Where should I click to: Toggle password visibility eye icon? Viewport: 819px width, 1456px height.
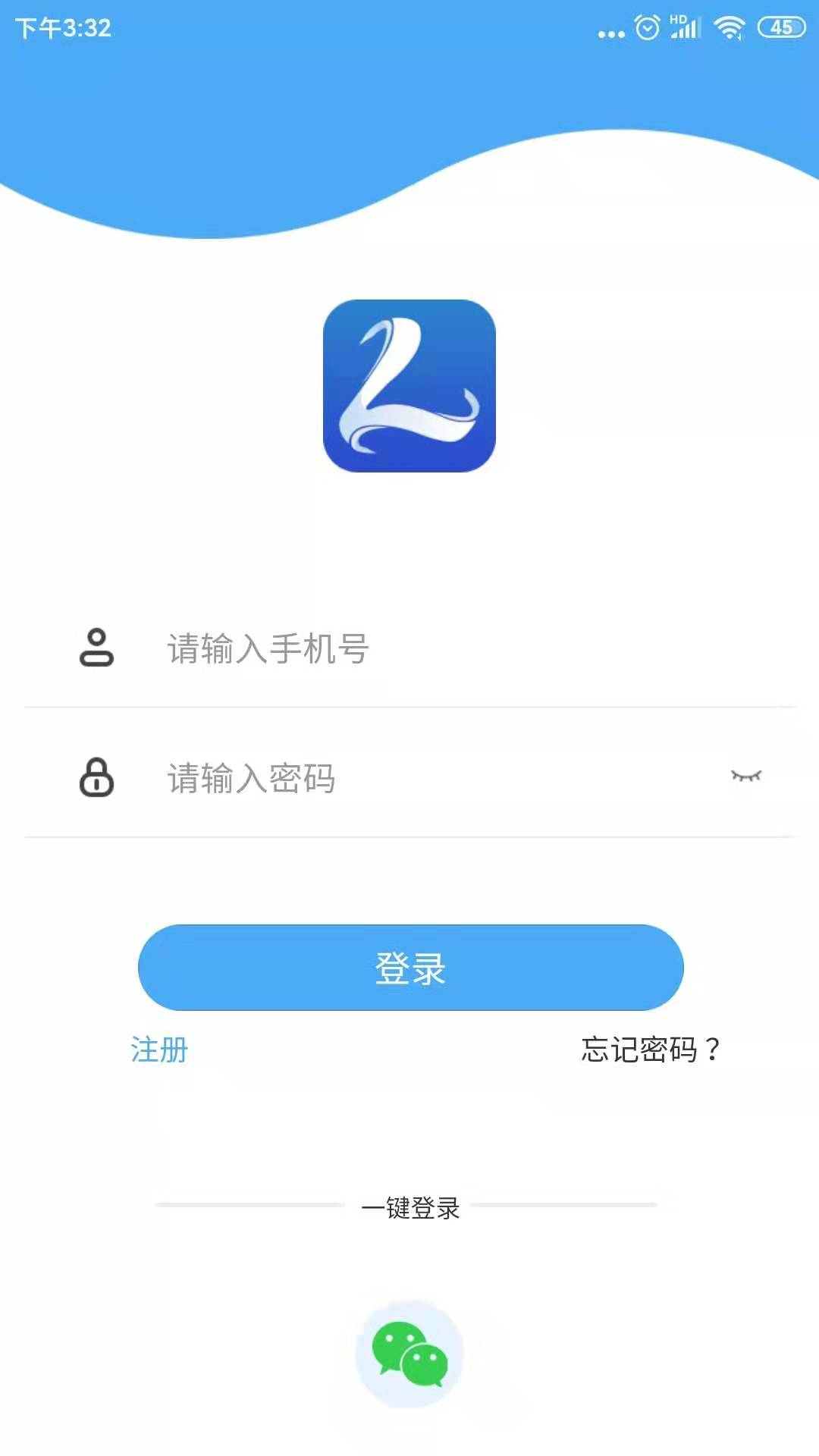[745, 776]
